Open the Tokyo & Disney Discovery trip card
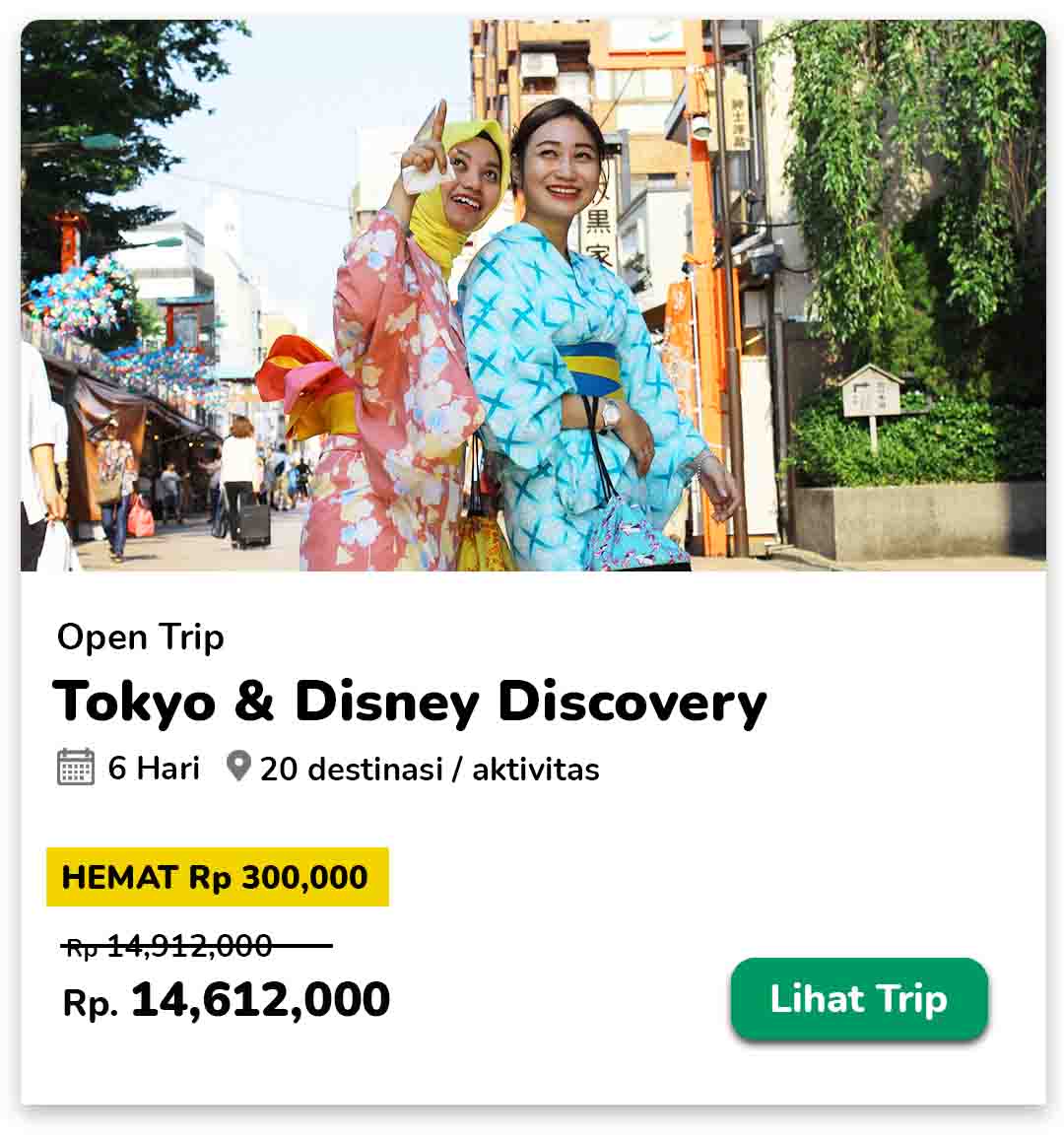This screenshot has width=1064, height=1141. tap(410, 702)
